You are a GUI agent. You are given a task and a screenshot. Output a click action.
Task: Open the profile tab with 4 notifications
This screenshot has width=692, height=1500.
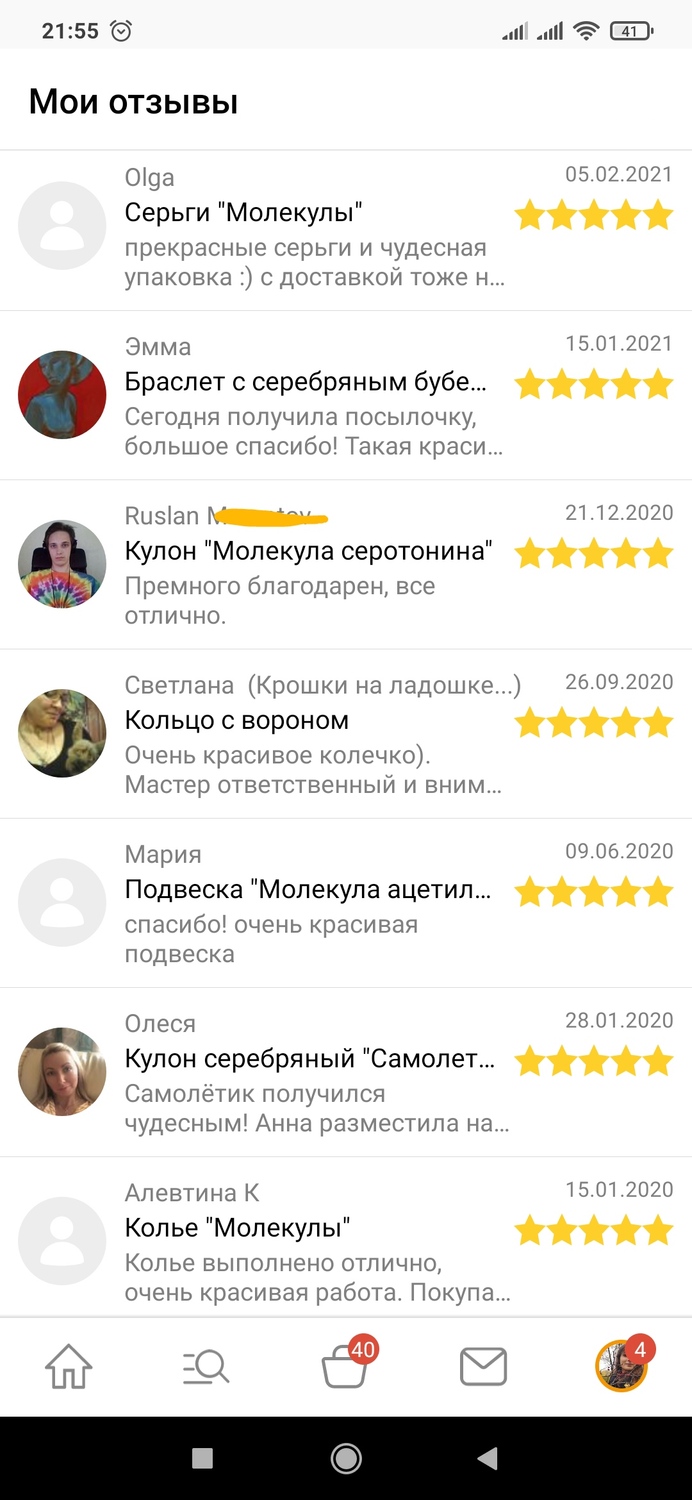click(621, 1367)
